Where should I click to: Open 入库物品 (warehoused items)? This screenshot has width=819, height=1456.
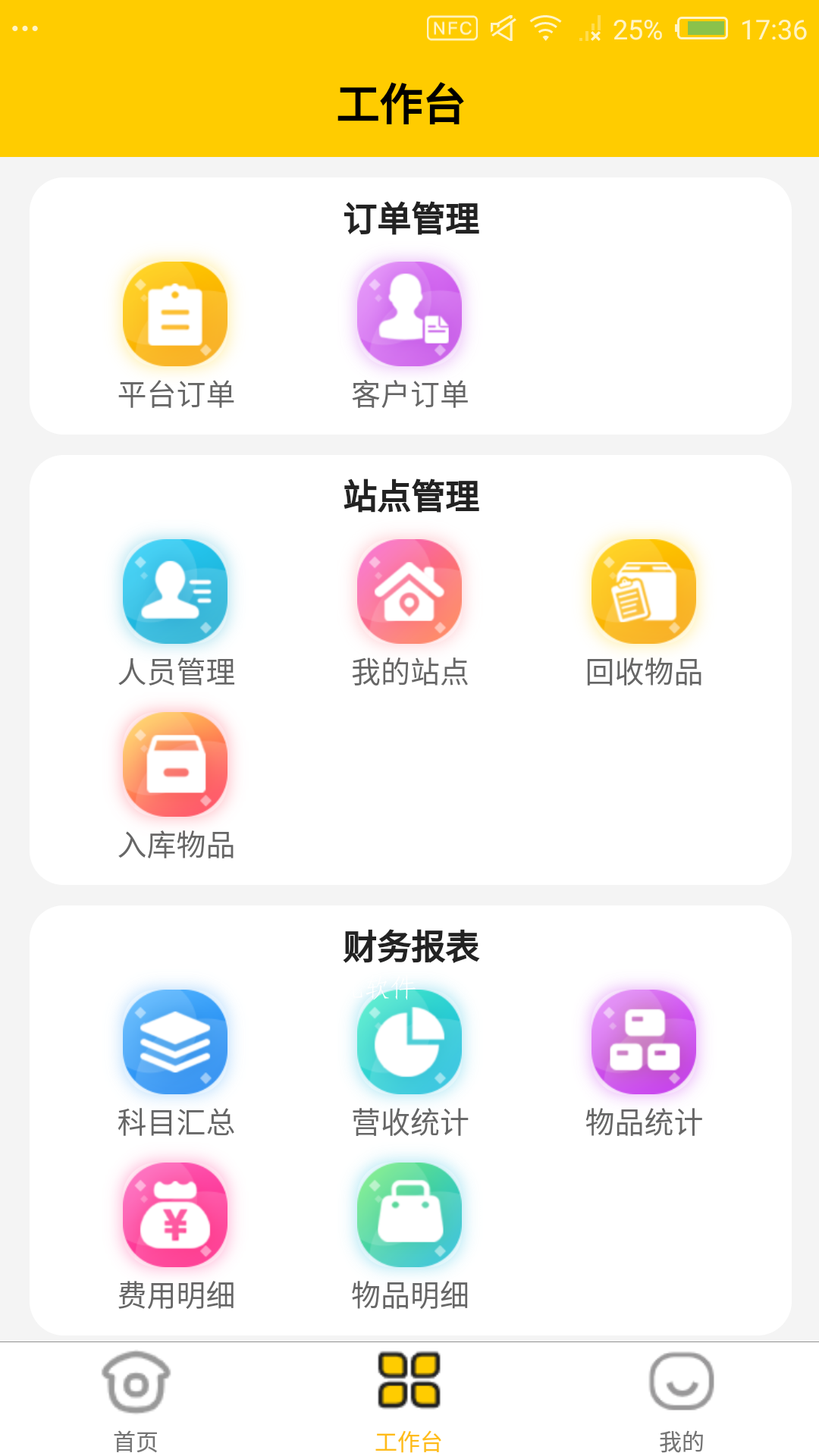175,786
